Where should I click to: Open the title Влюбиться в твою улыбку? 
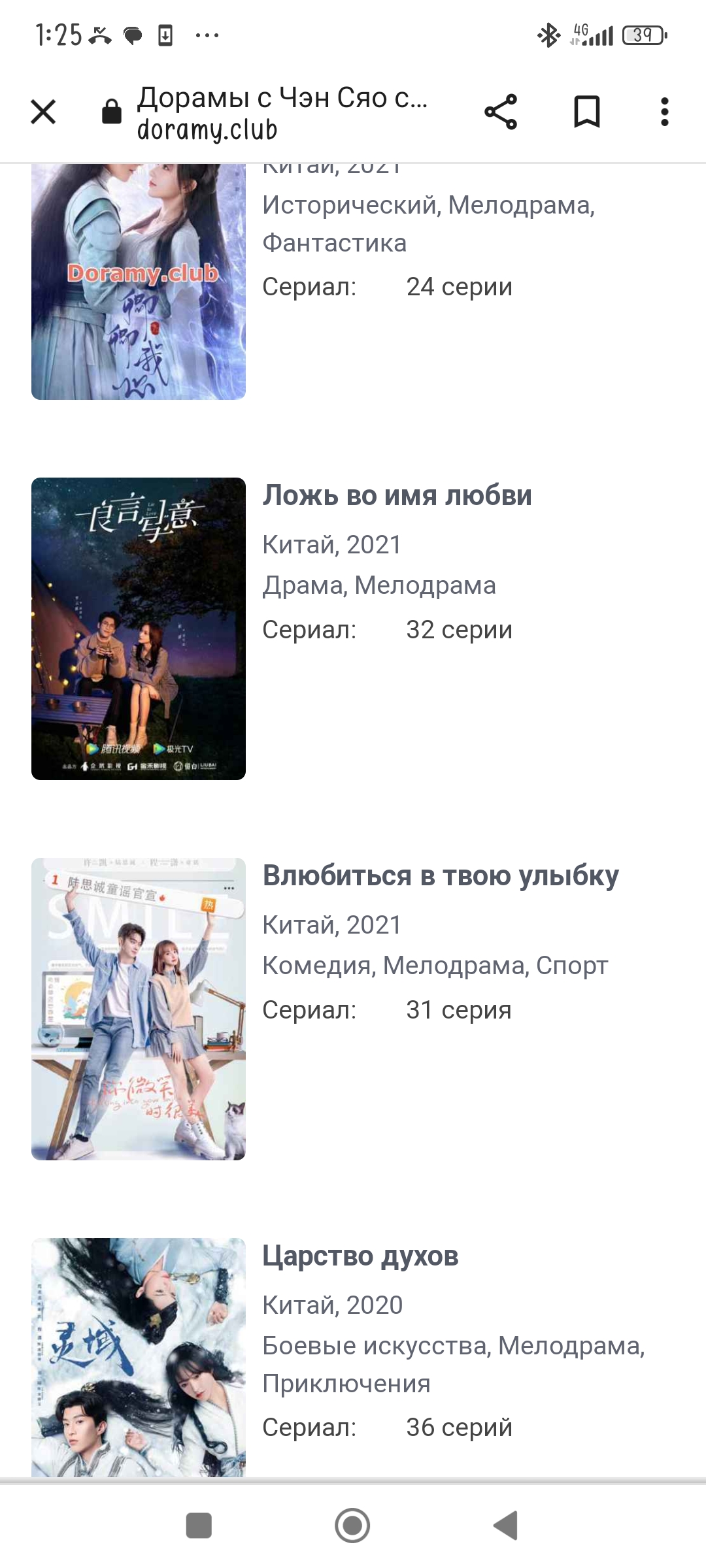[440, 875]
